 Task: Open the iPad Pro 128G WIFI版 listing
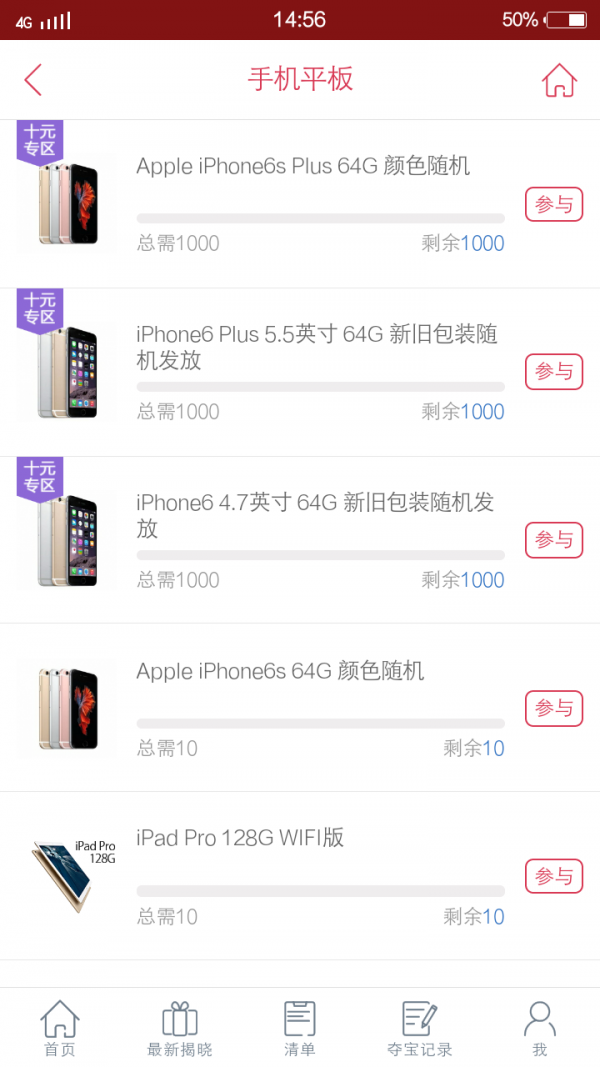[240, 838]
